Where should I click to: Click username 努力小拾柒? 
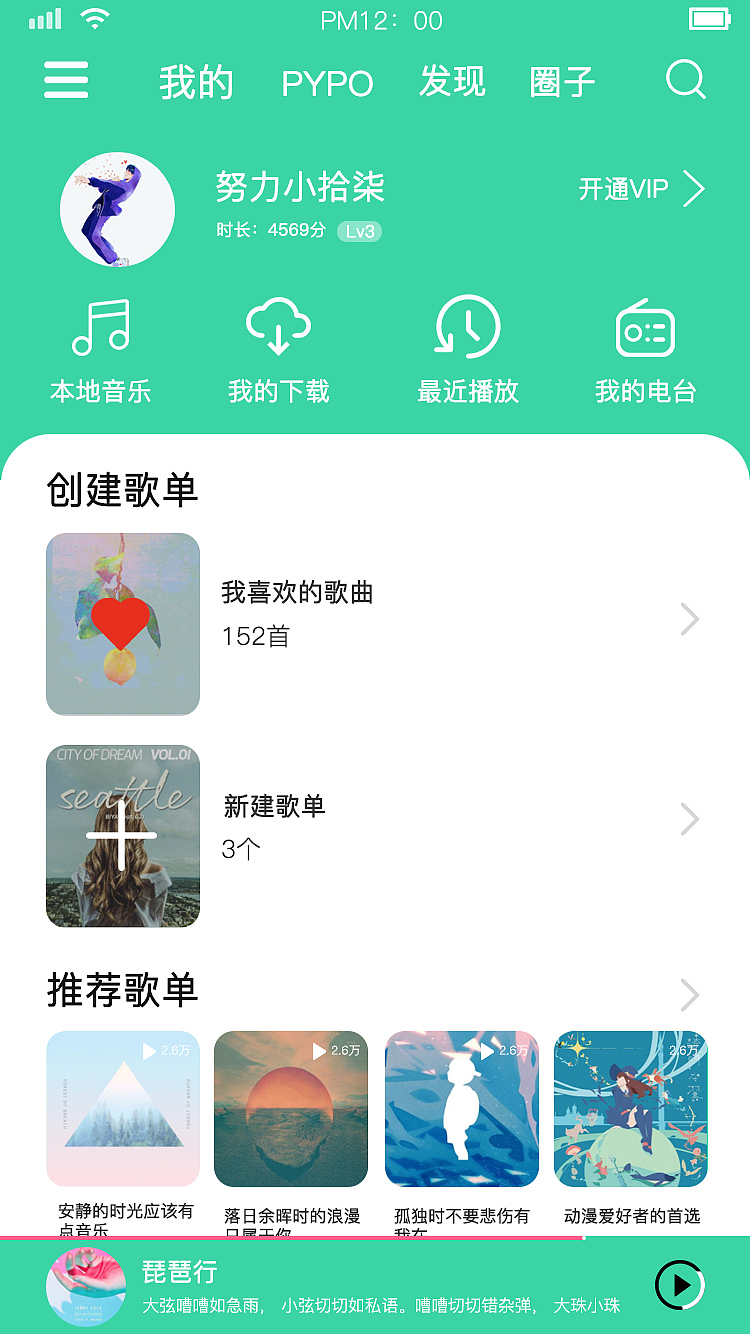tap(300, 188)
